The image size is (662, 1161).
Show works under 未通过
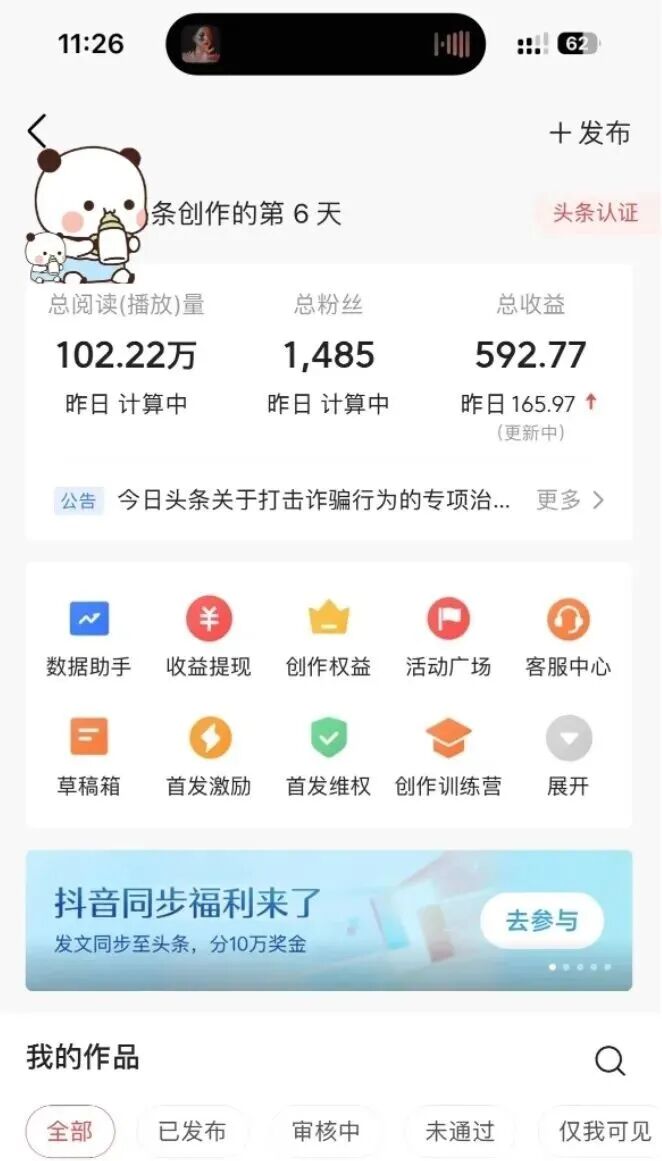click(460, 1131)
